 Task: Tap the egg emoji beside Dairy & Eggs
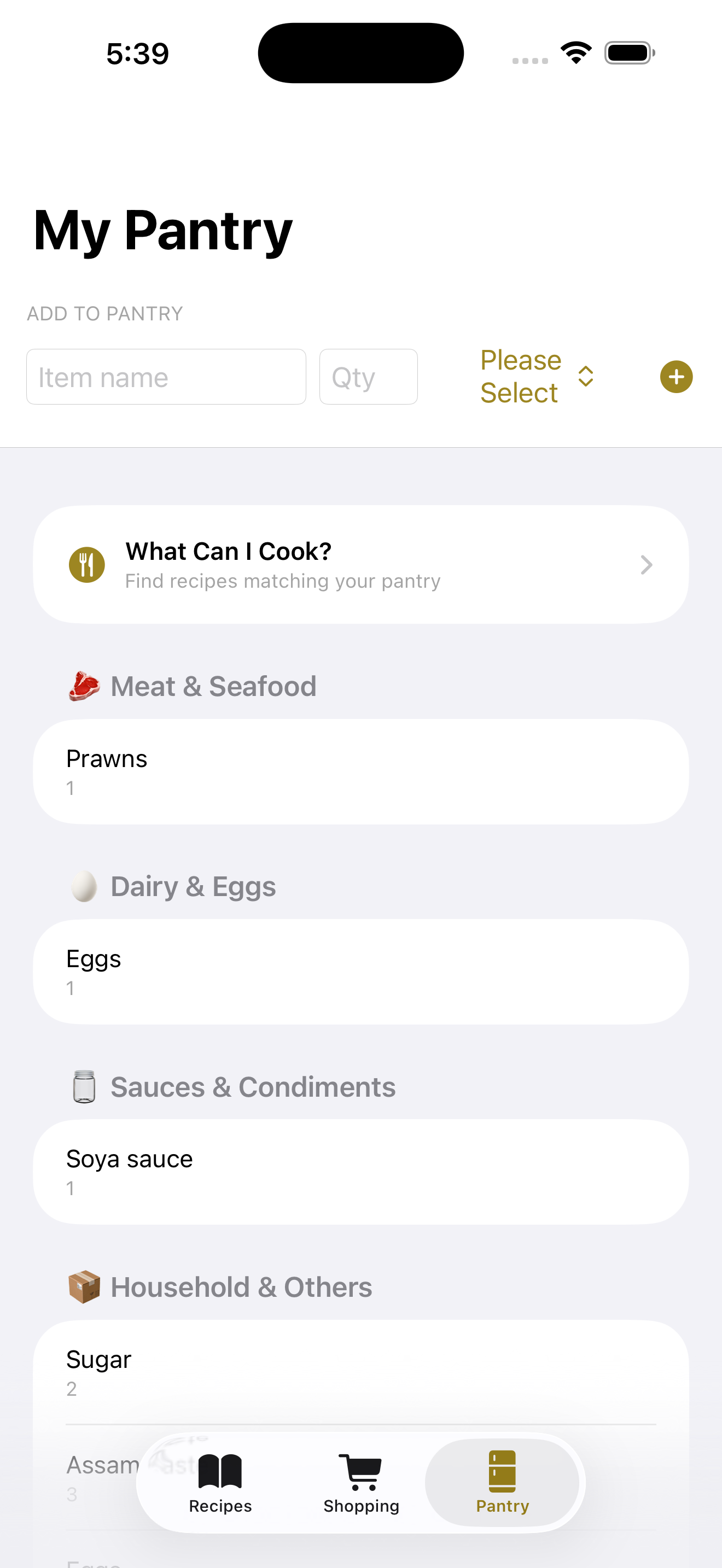84,886
